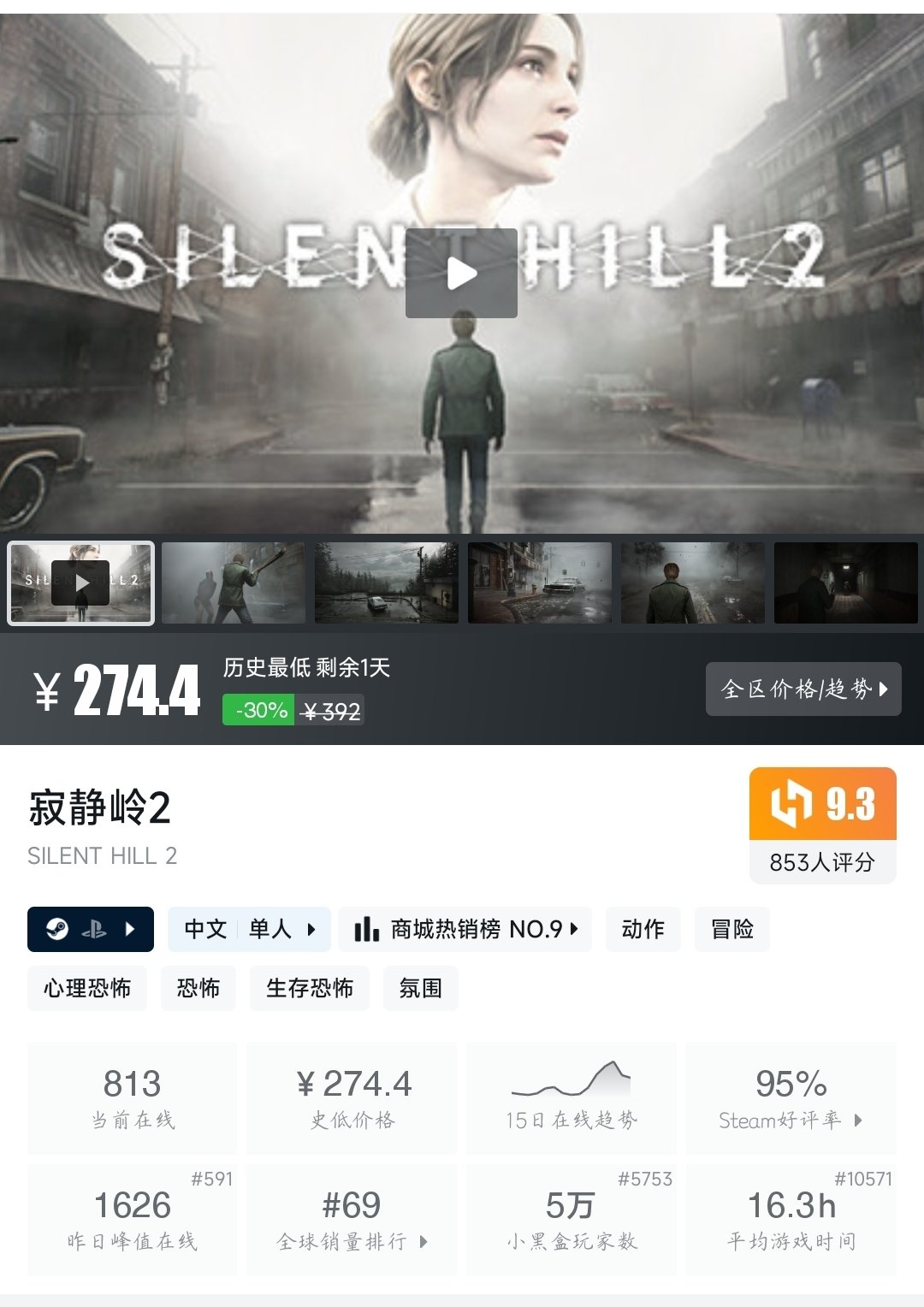Expand the 中文 单人 language chip
The width and height of the screenshot is (924, 1307).
coord(249,929)
